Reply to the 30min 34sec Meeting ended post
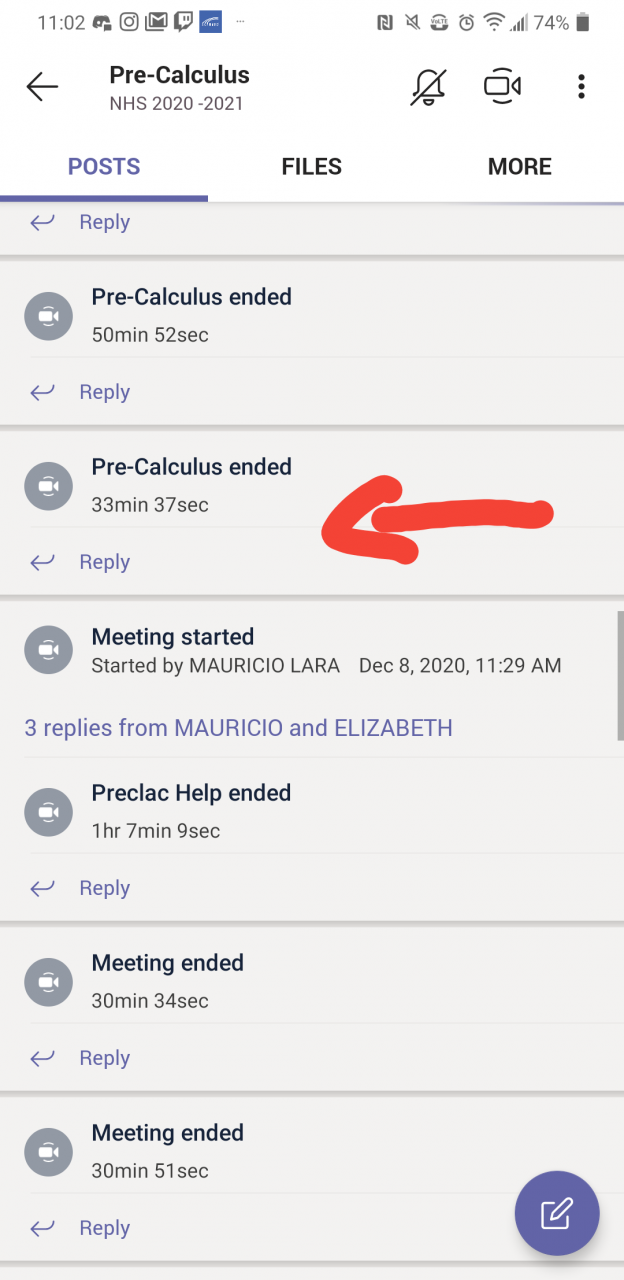The width and height of the screenshot is (624, 1280). pos(81,1058)
